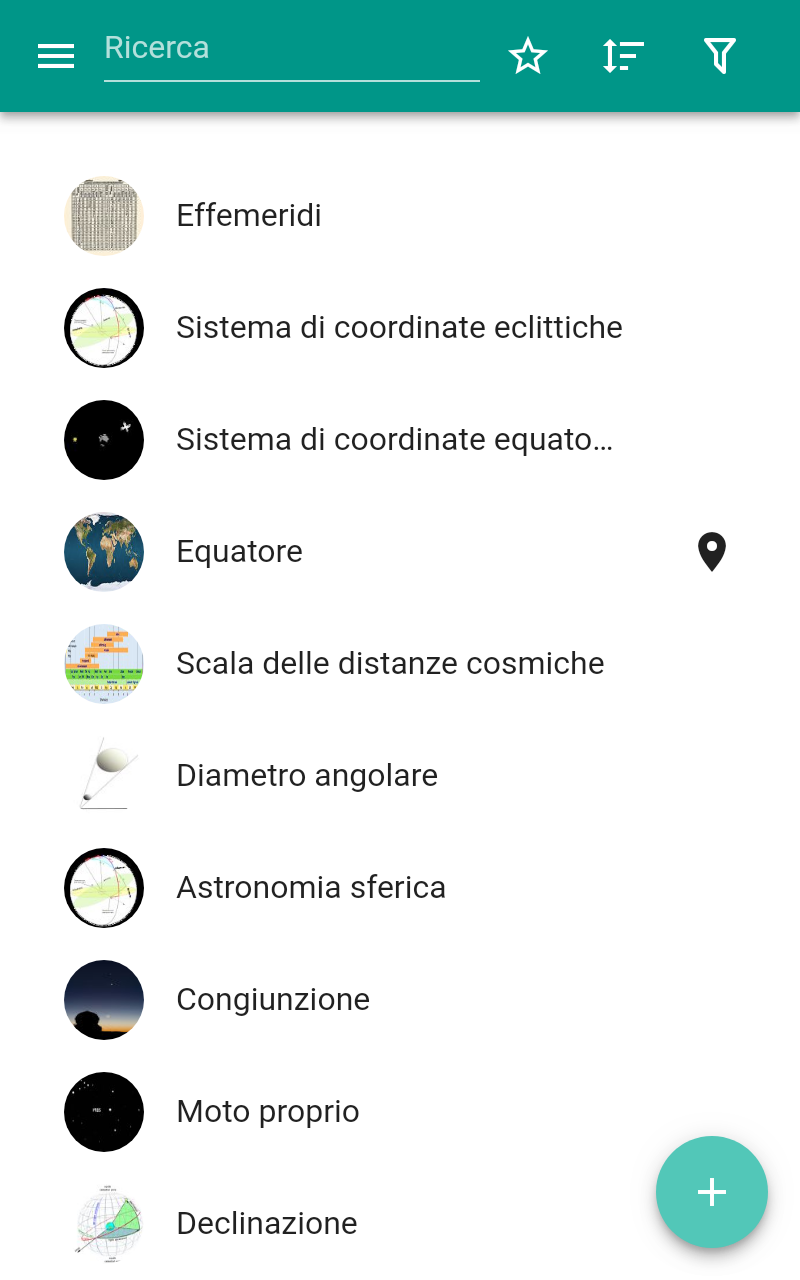Open the Declinazione entry
This screenshot has width=800, height=1280.
[266, 1224]
